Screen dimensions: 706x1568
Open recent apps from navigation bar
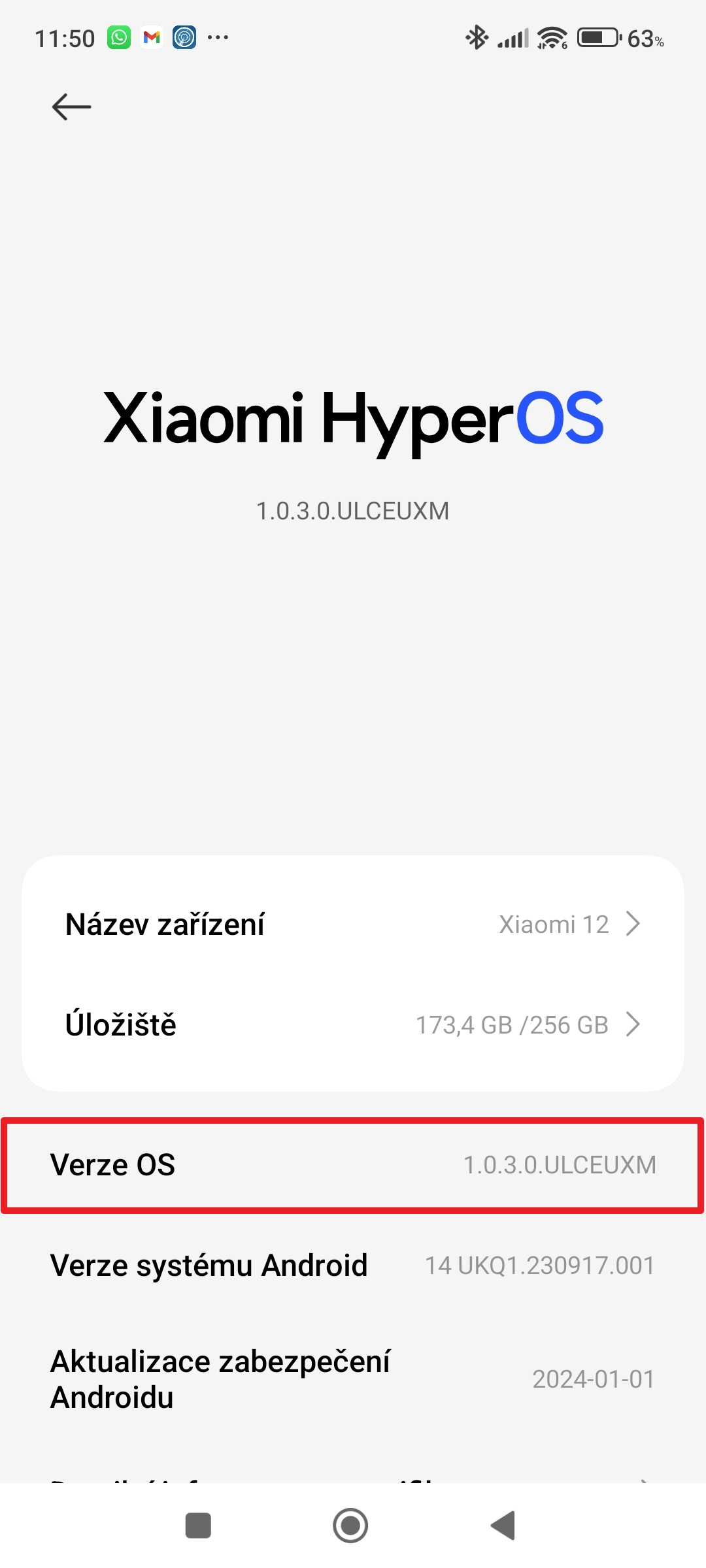tap(198, 1526)
